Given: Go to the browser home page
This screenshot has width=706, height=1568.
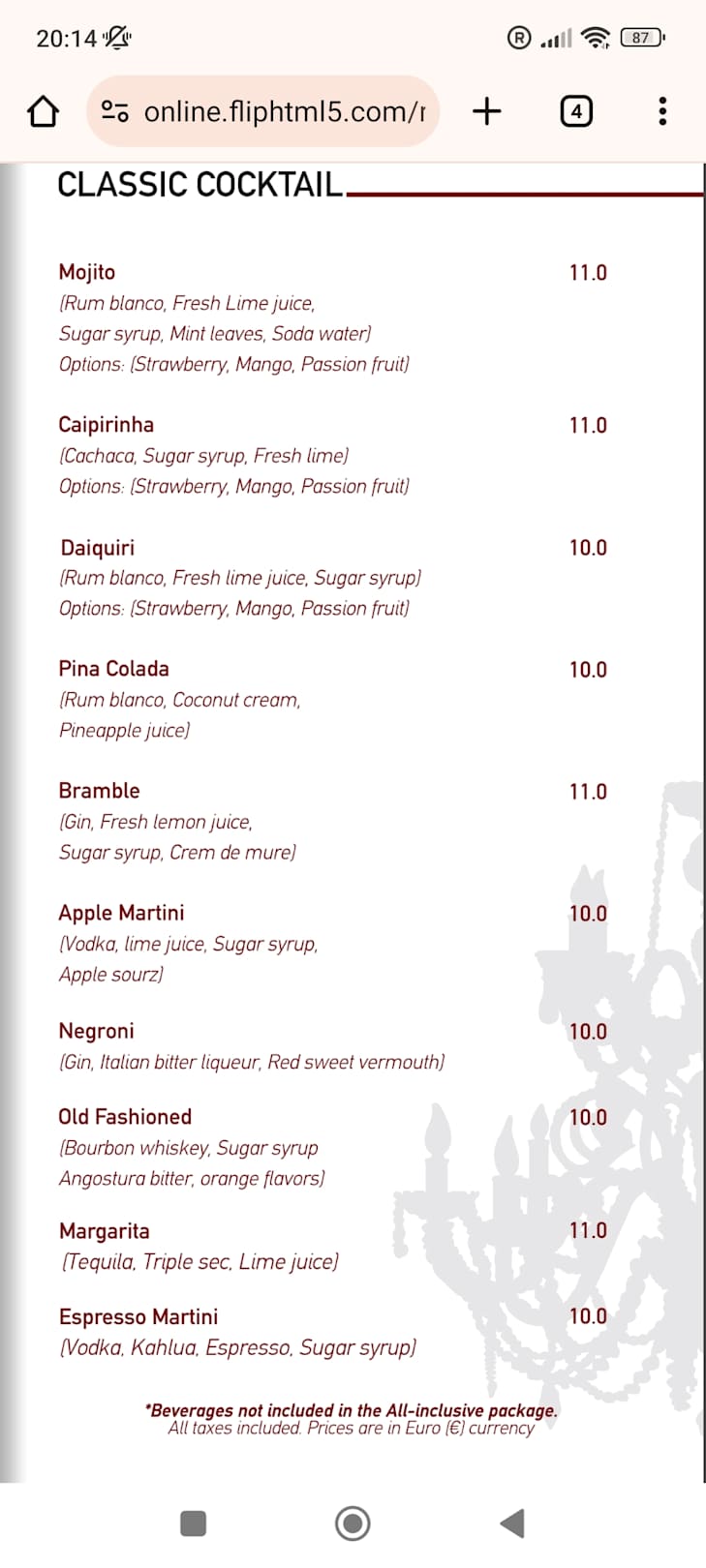Looking at the screenshot, I should point(43,112).
